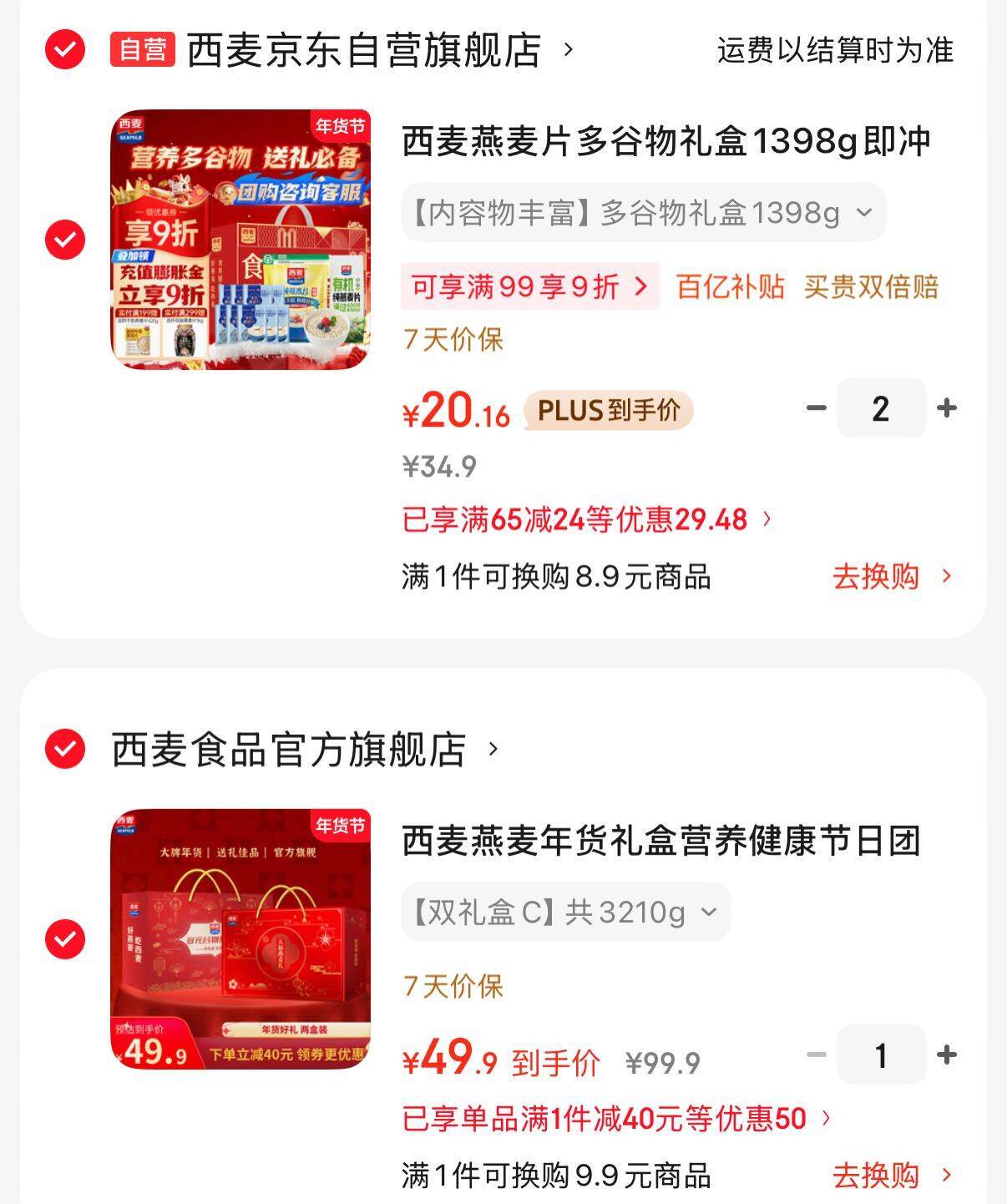Deselect the 多谷物礼盒1398g item checkbox

[x=65, y=240]
